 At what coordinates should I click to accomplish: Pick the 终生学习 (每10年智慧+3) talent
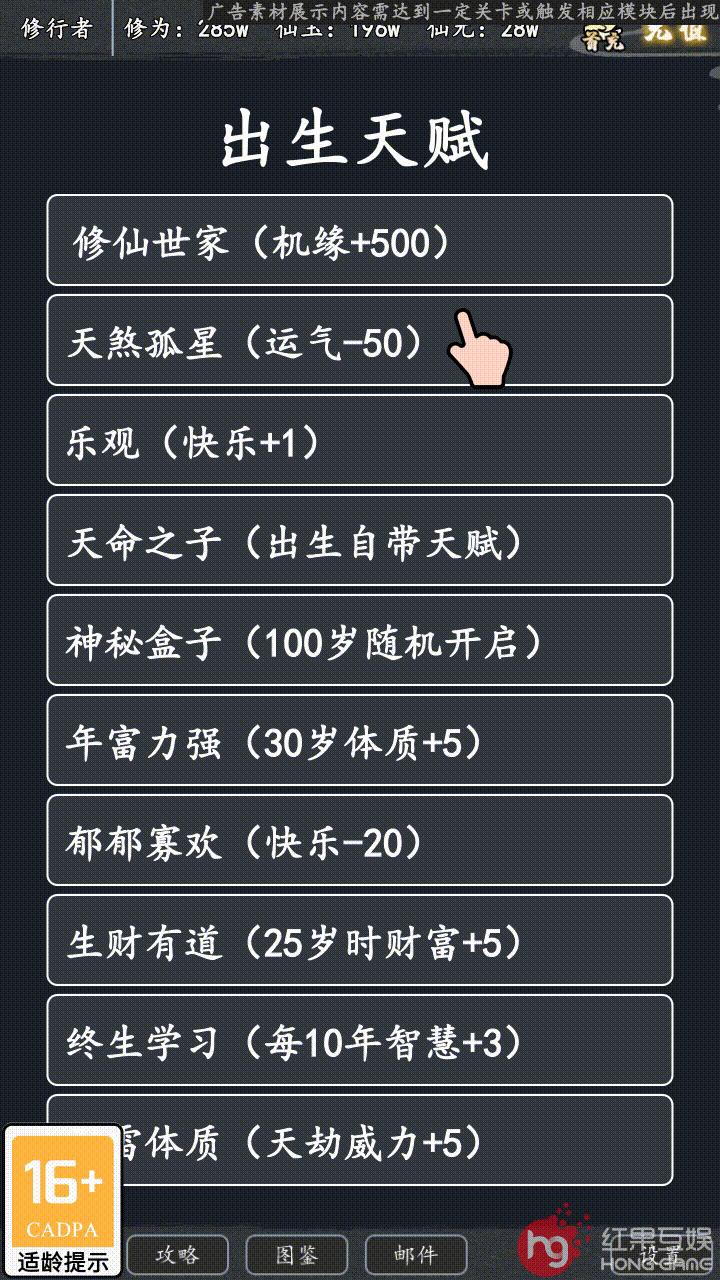[x=359, y=1040]
